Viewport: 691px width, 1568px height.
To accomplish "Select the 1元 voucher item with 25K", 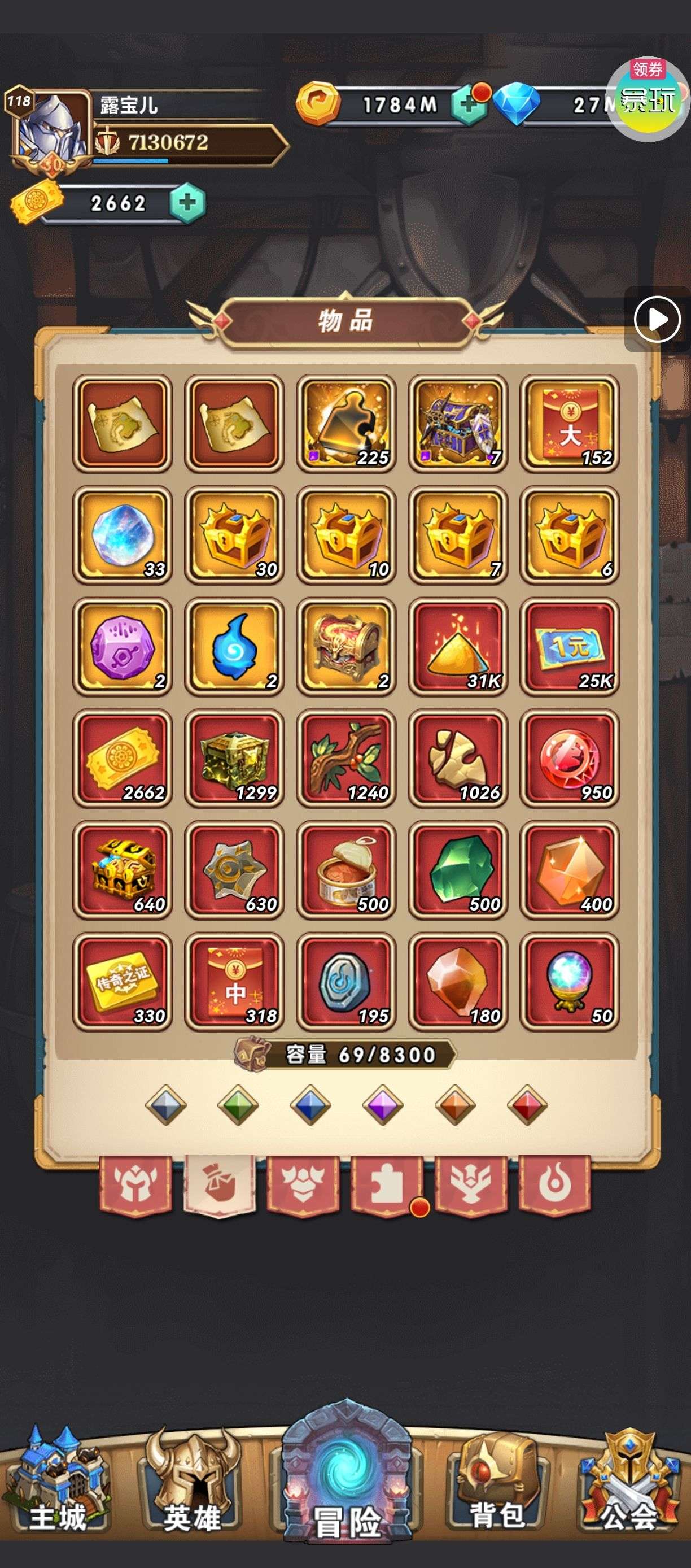I will [570, 647].
